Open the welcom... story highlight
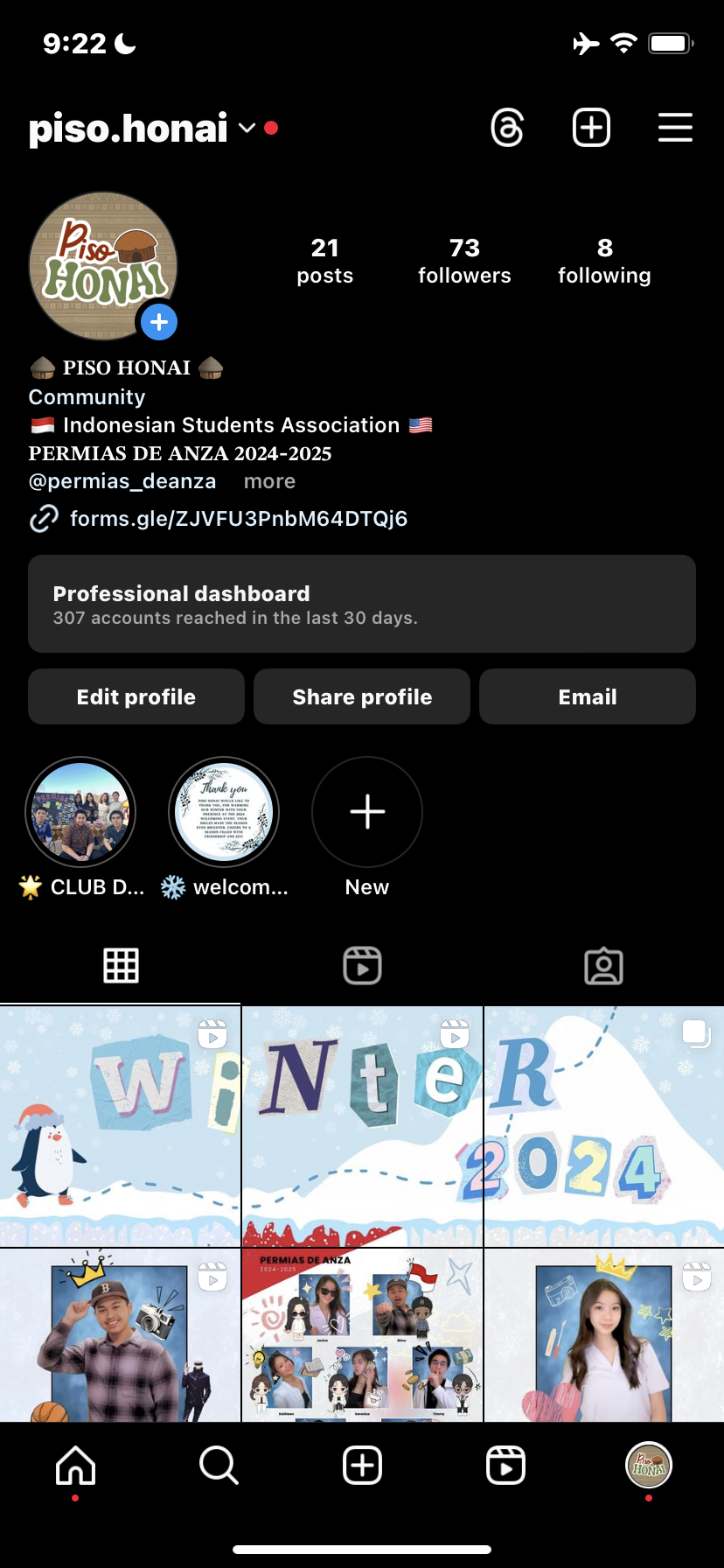The height and width of the screenshot is (1568, 724). [224, 812]
